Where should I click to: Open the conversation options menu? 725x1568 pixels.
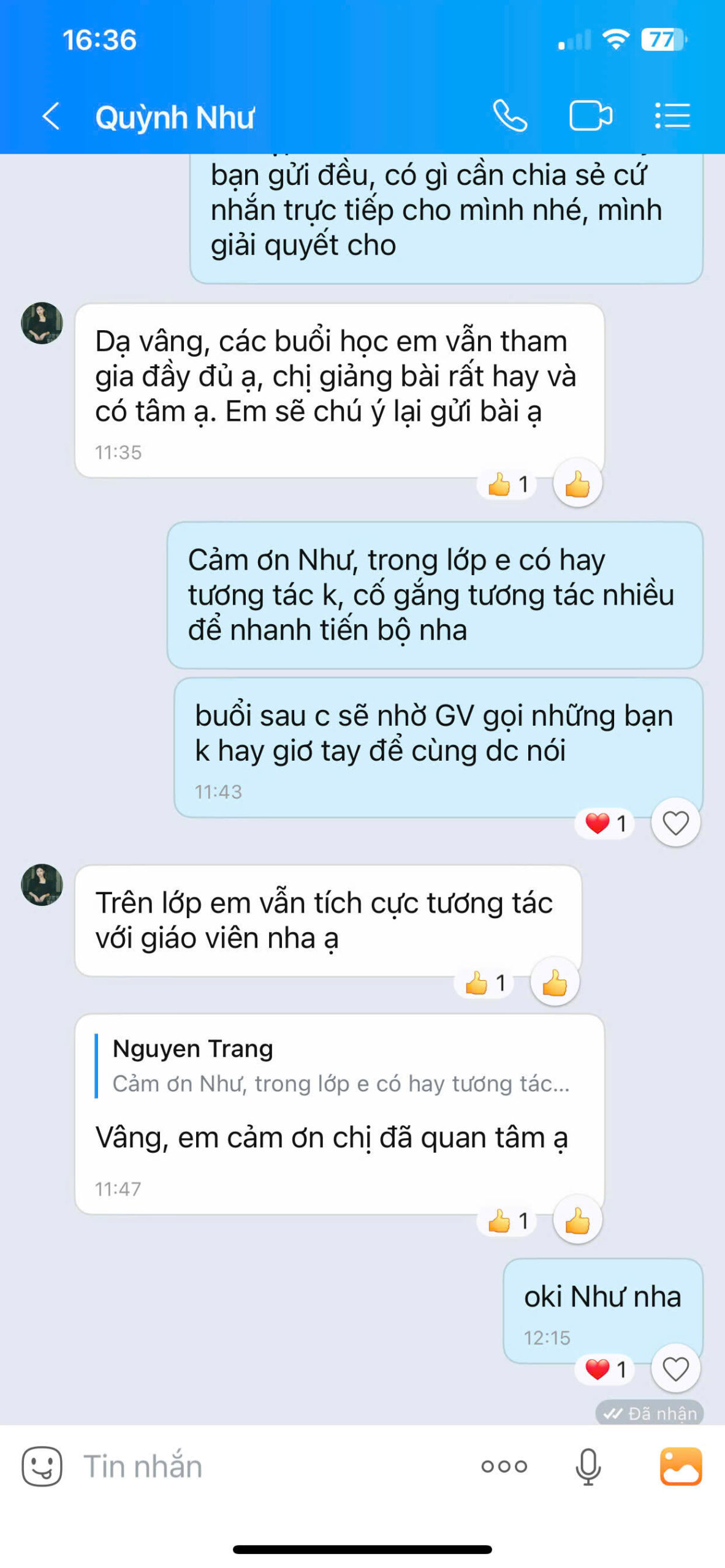pyautogui.click(x=672, y=116)
